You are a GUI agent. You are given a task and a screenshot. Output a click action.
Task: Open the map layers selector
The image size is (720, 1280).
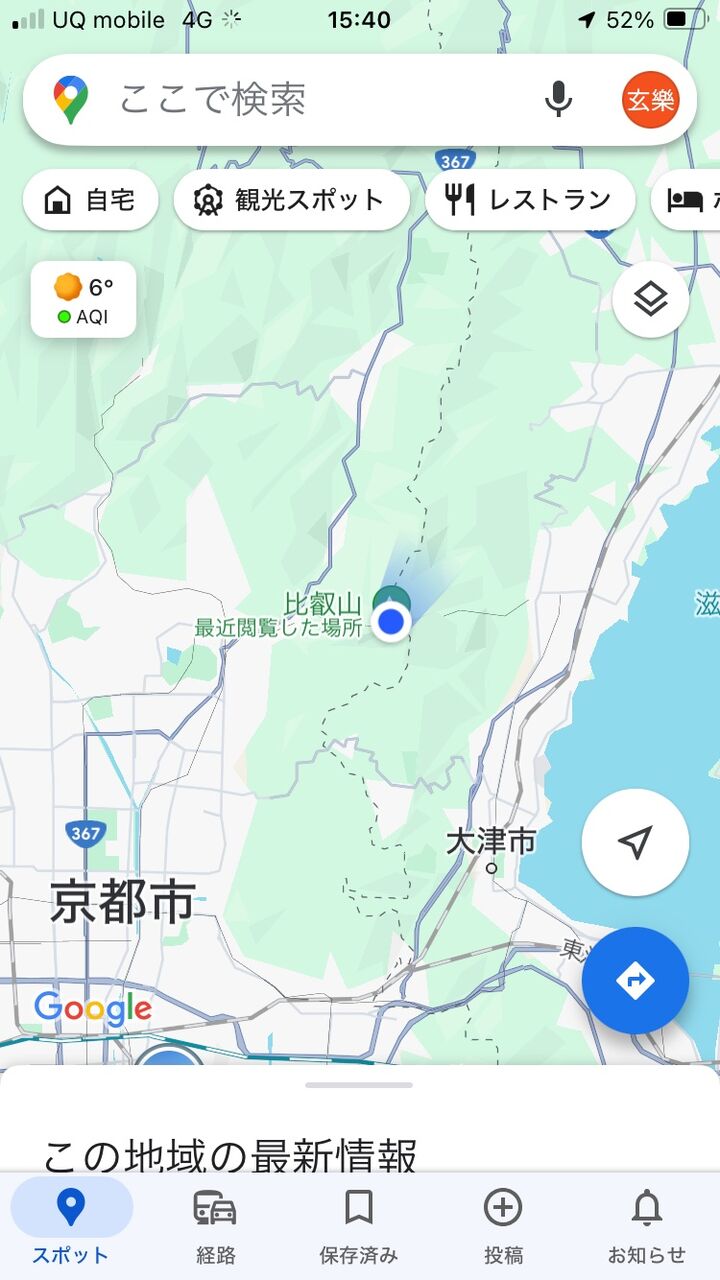point(650,298)
